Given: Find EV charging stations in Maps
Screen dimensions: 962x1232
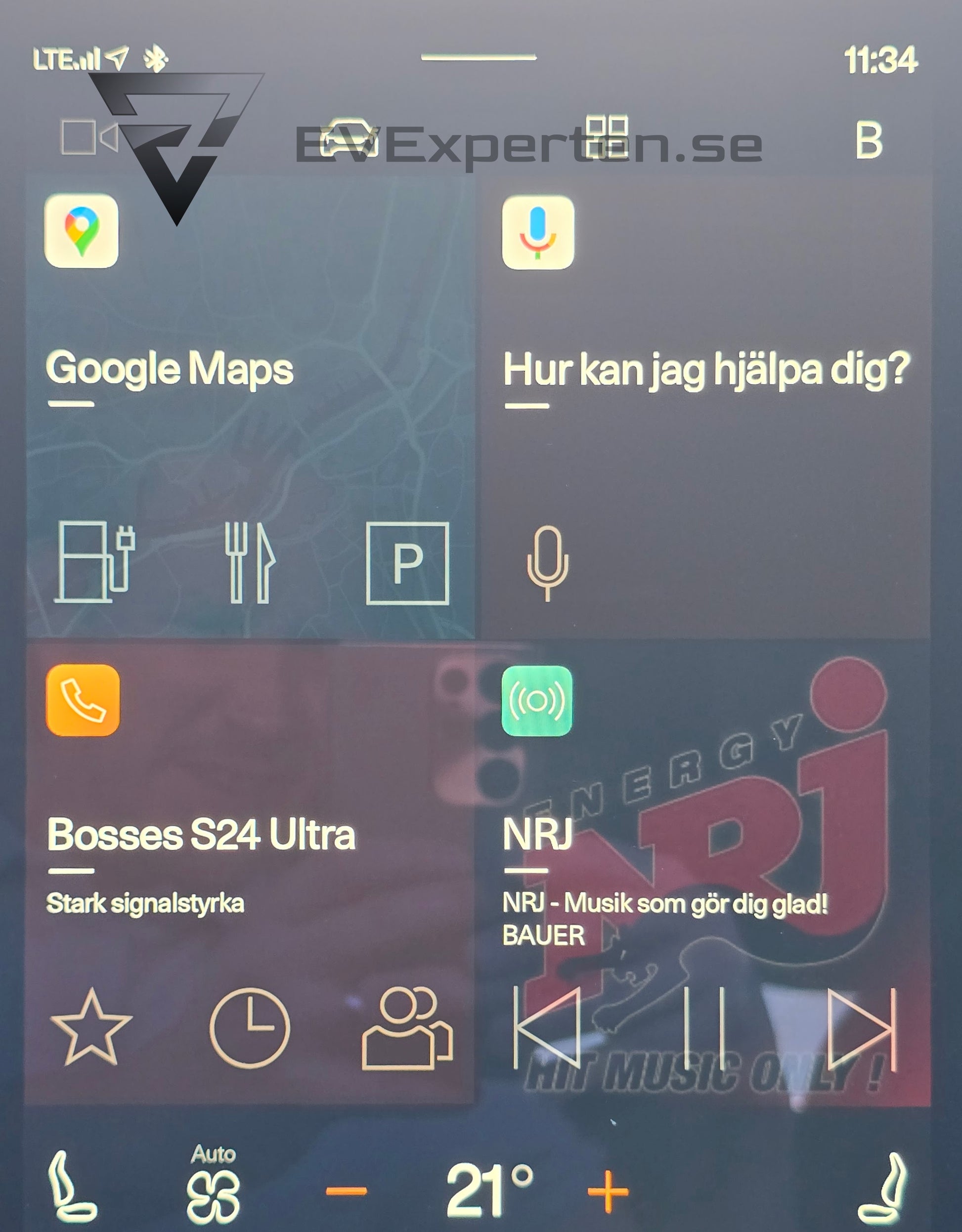Looking at the screenshot, I should point(95,562).
